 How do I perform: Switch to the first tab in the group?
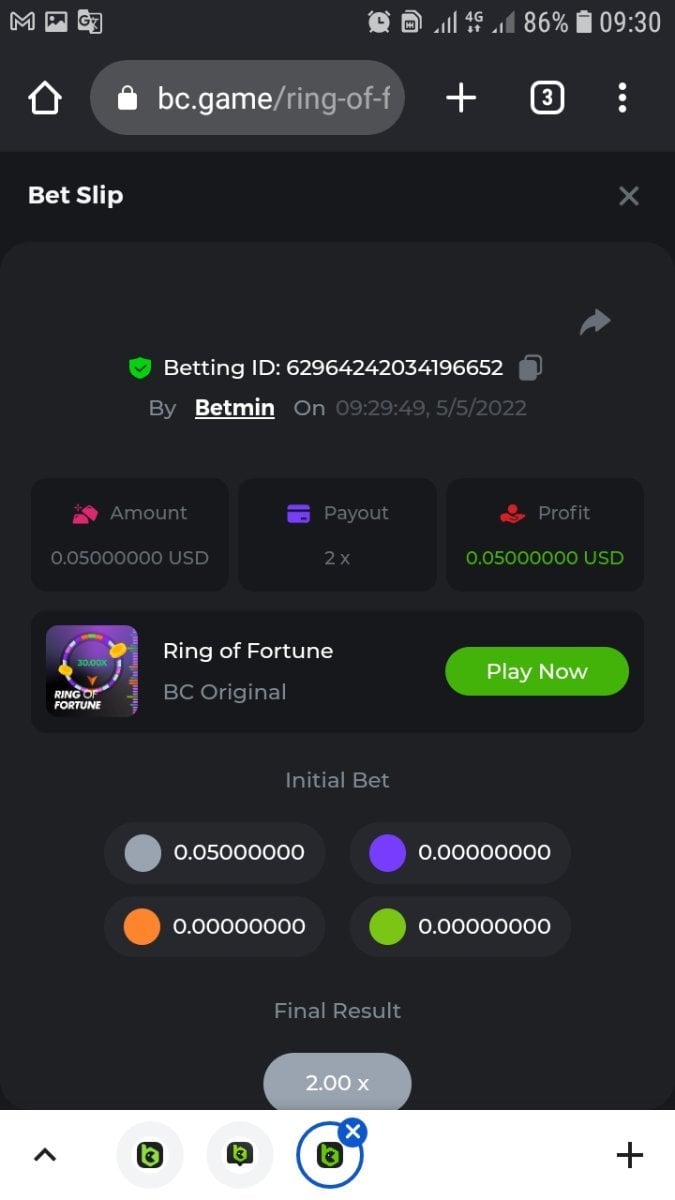(150, 1155)
